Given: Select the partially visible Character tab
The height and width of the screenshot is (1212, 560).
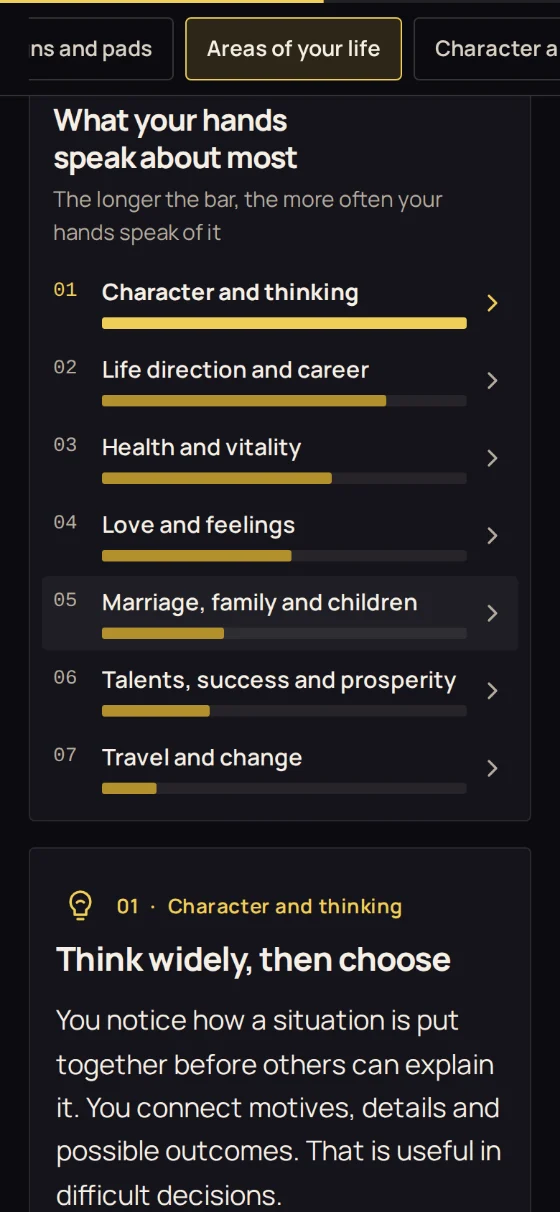Looking at the screenshot, I should 487,48.
